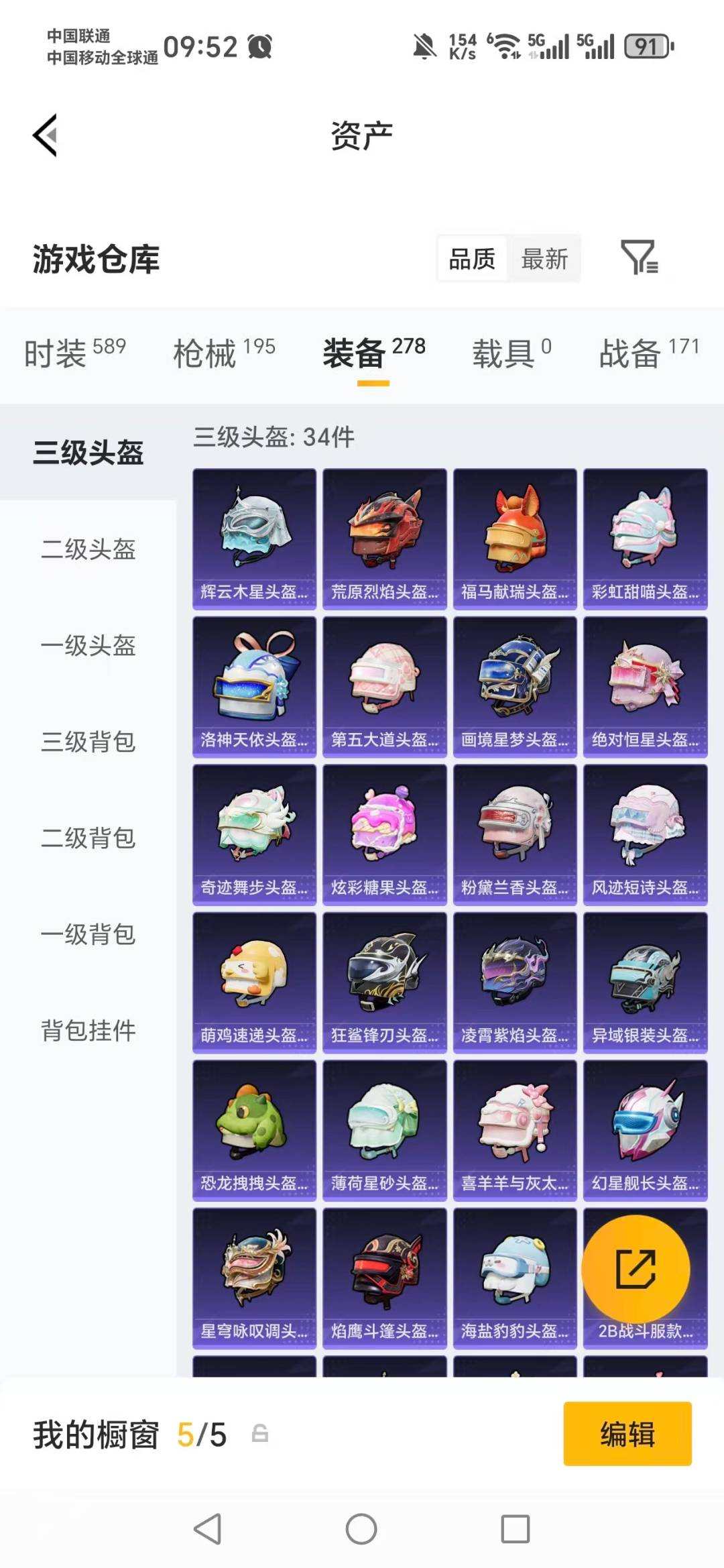Tap the back arrow to leave 资产 page
Viewport: 724px width, 1568px height.
(44, 134)
